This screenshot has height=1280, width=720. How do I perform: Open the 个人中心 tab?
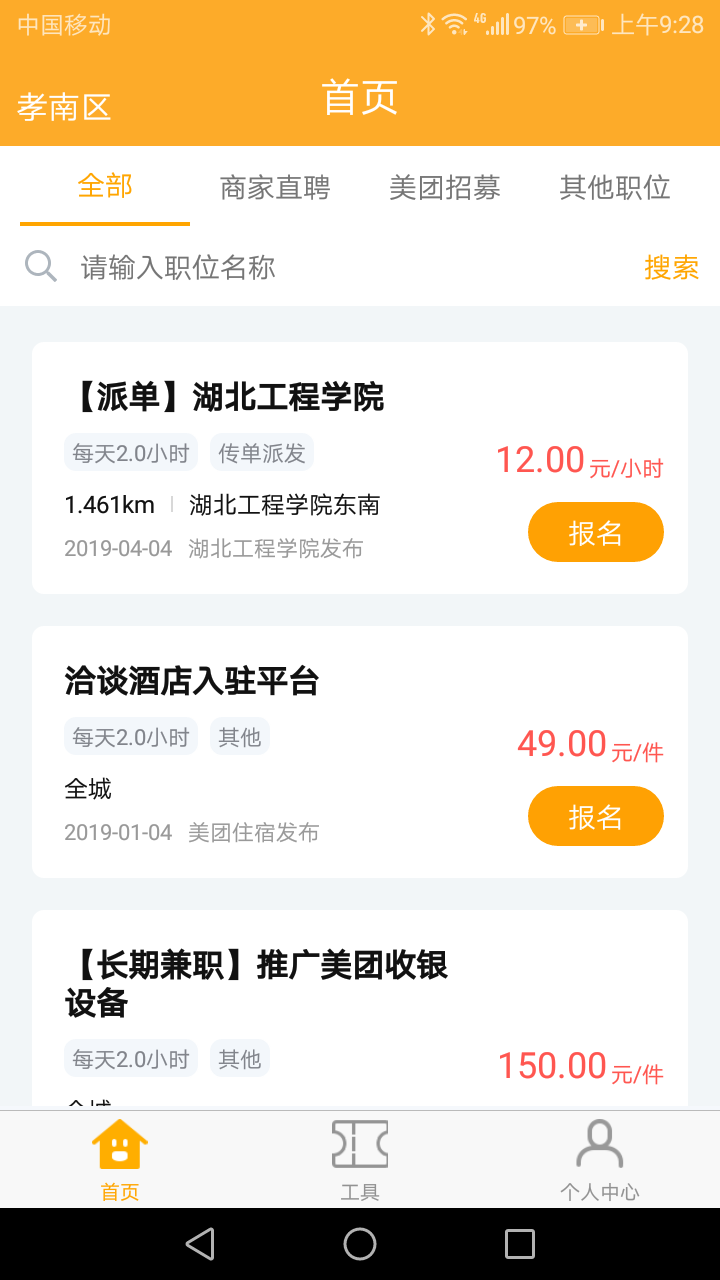(600, 1160)
